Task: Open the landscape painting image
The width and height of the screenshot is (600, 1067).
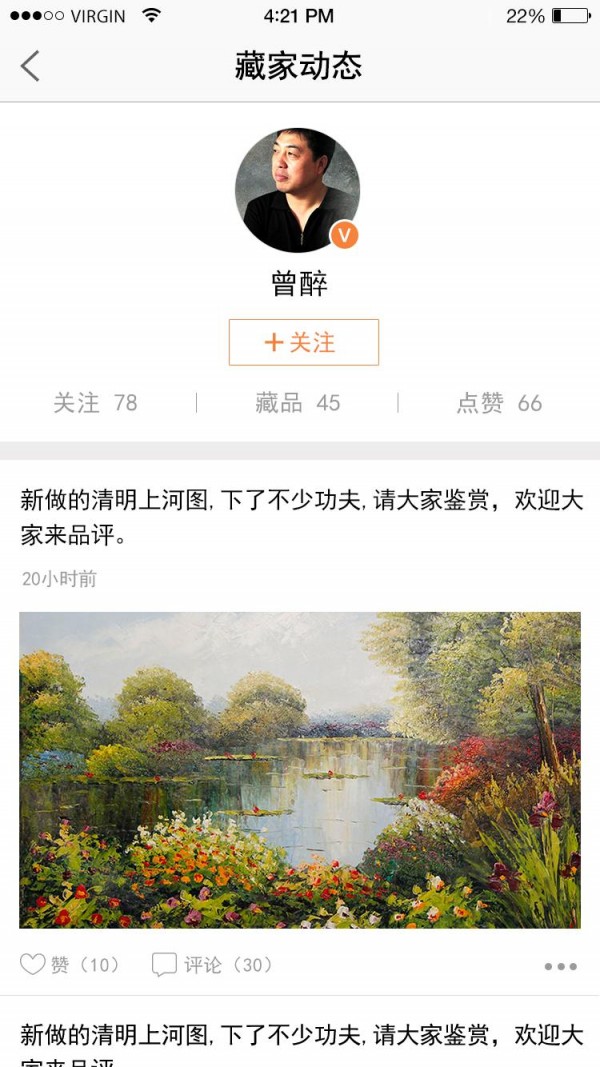Action: (x=300, y=770)
